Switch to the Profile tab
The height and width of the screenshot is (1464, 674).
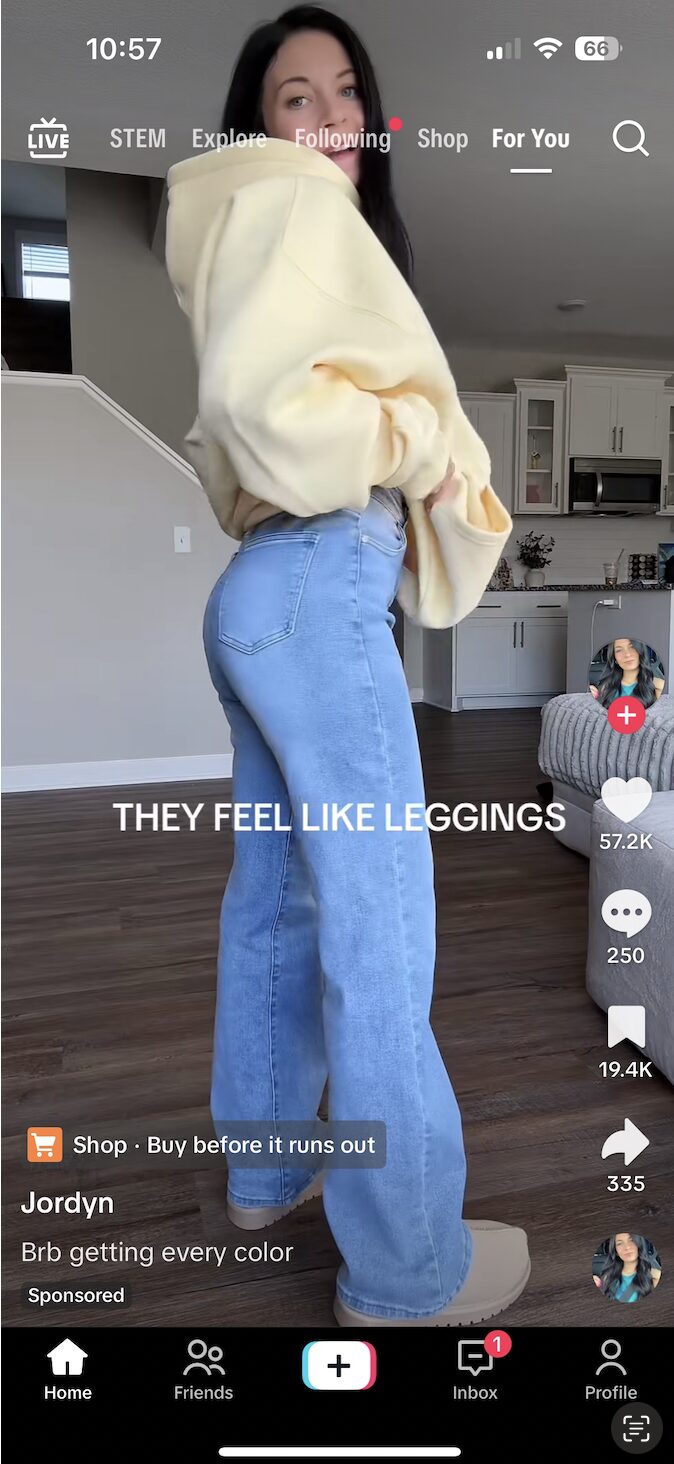(x=610, y=1370)
